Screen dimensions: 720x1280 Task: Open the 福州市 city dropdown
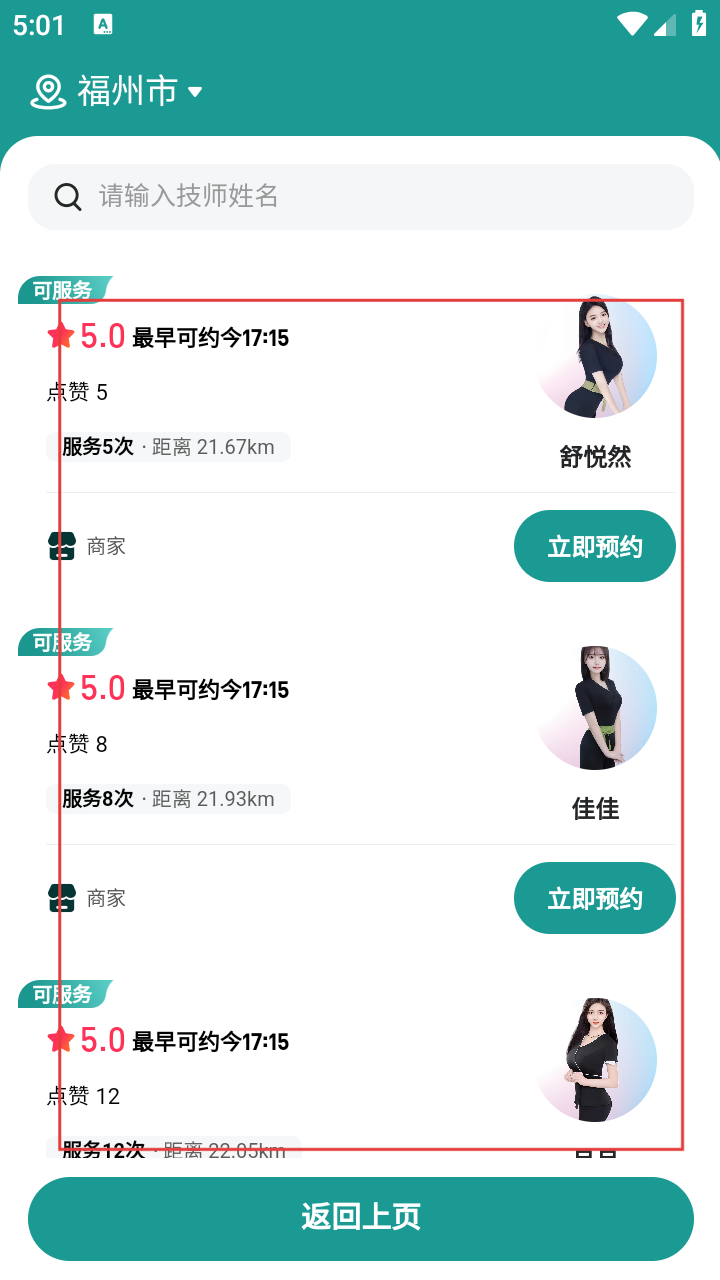pyautogui.click(x=118, y=91)
